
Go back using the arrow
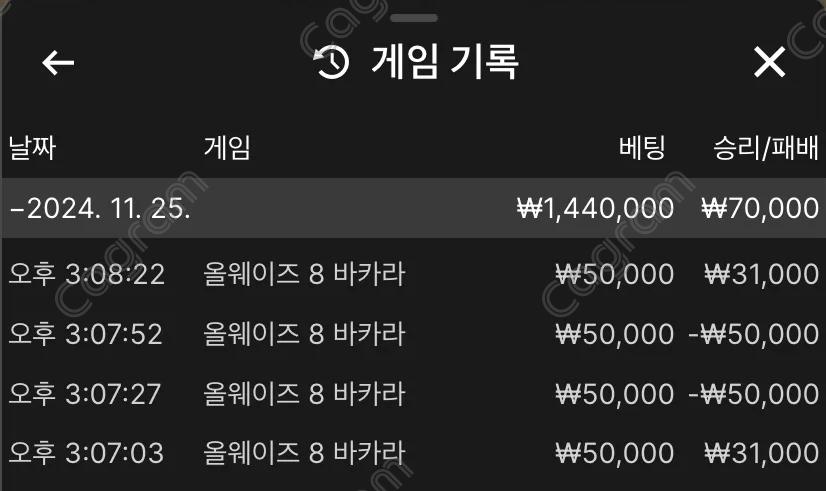pos(58,63)
